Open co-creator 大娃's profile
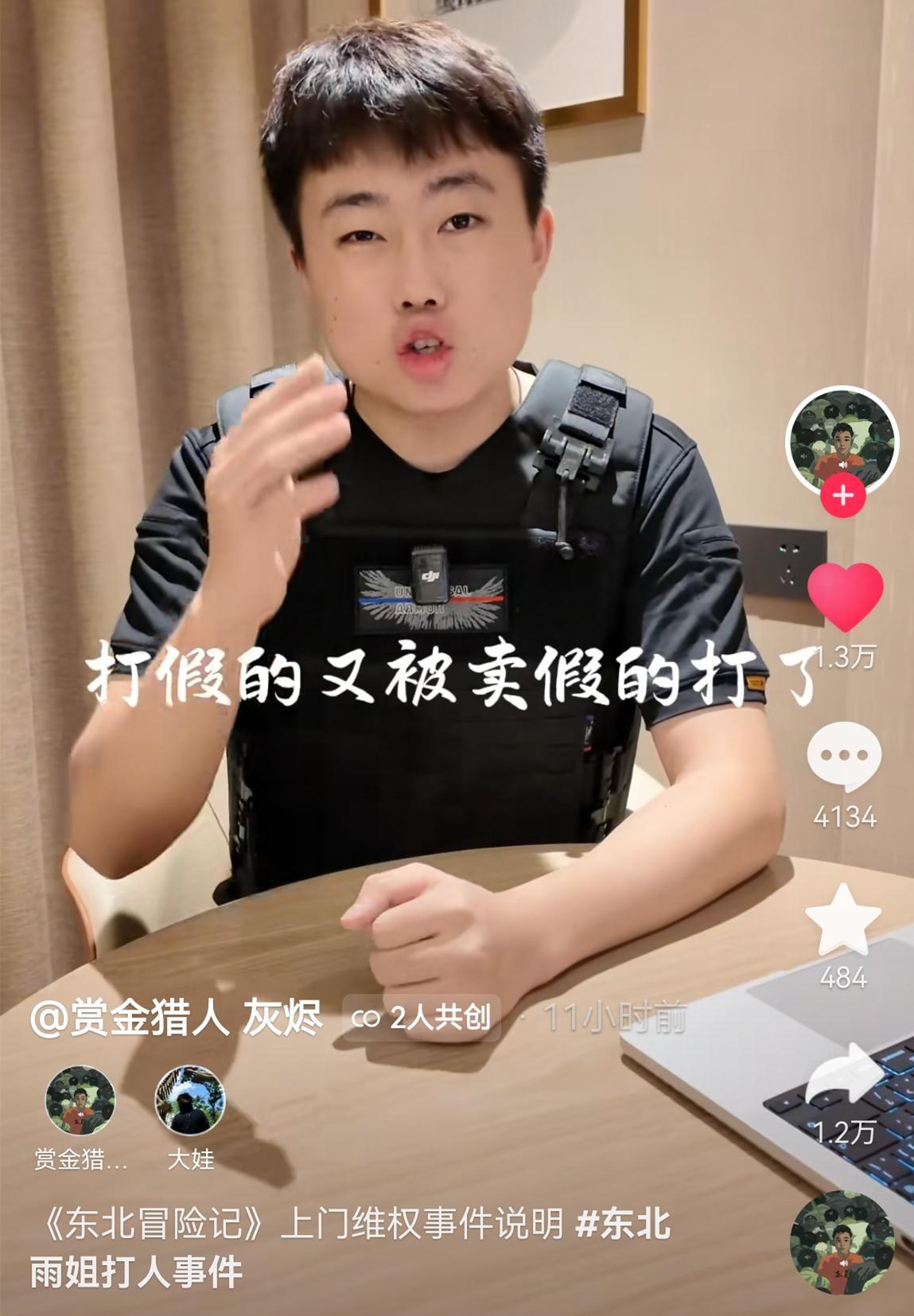 pos(190,1102)
